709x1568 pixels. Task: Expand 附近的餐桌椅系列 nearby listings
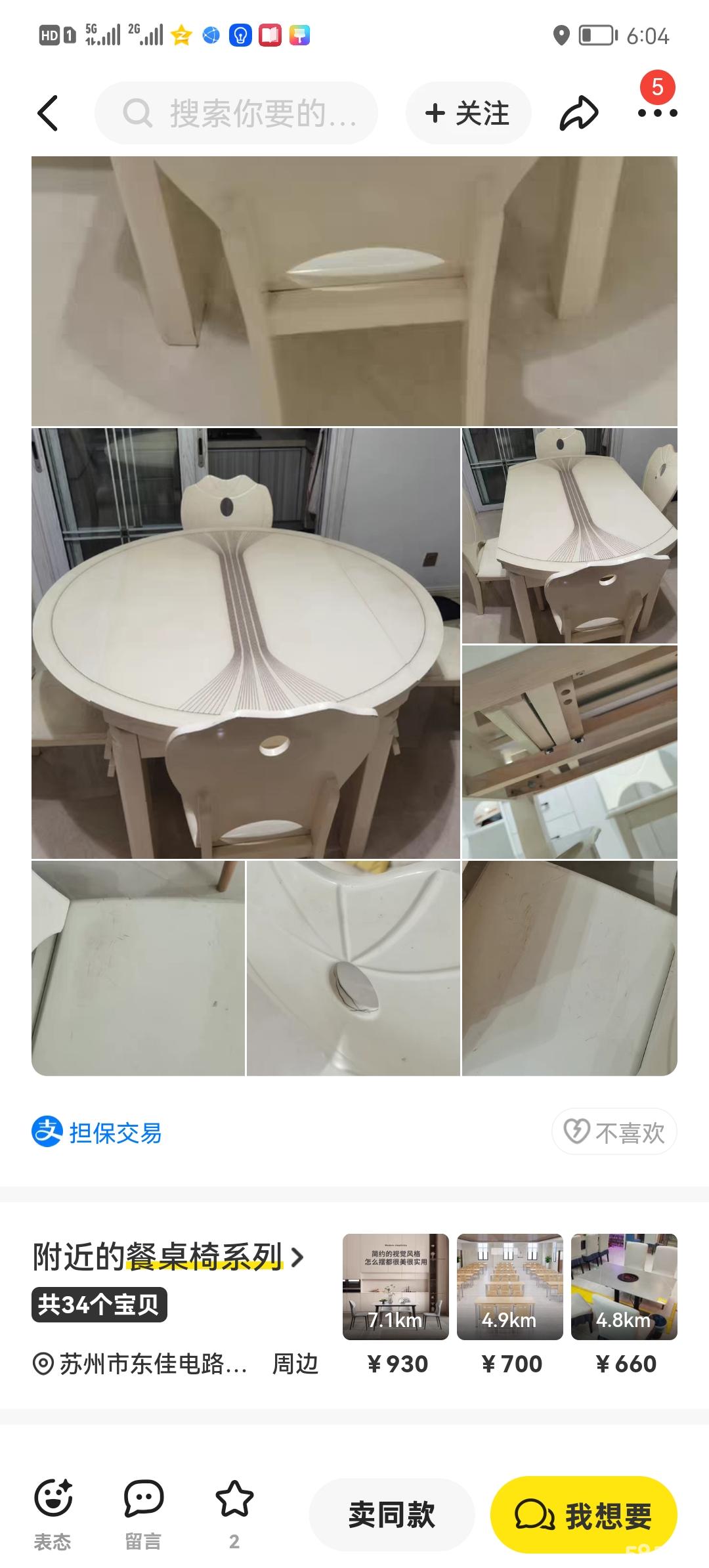pyautogui.click(x=168, y=1257)
